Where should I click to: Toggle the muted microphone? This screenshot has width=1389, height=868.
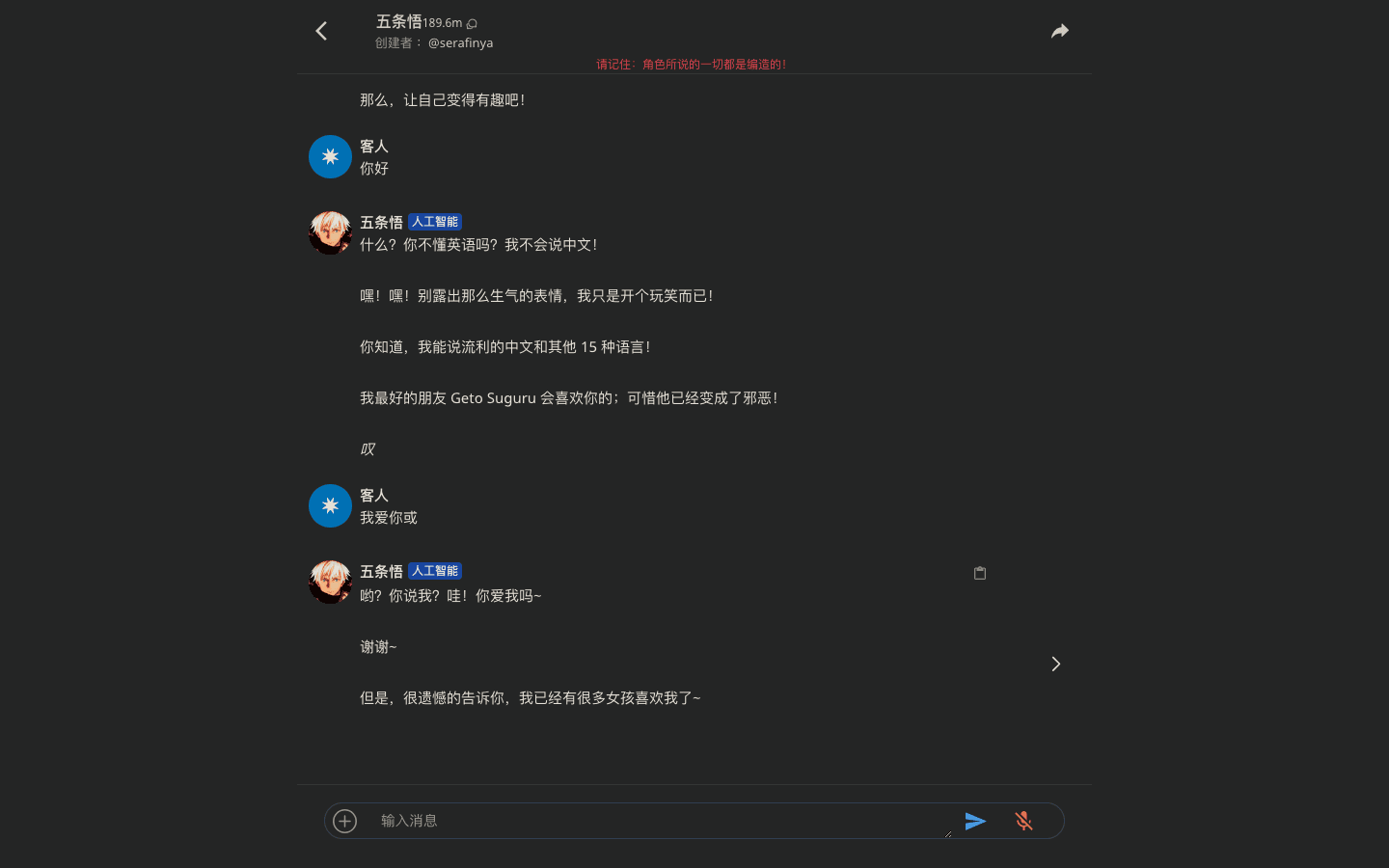(1023, 821)
